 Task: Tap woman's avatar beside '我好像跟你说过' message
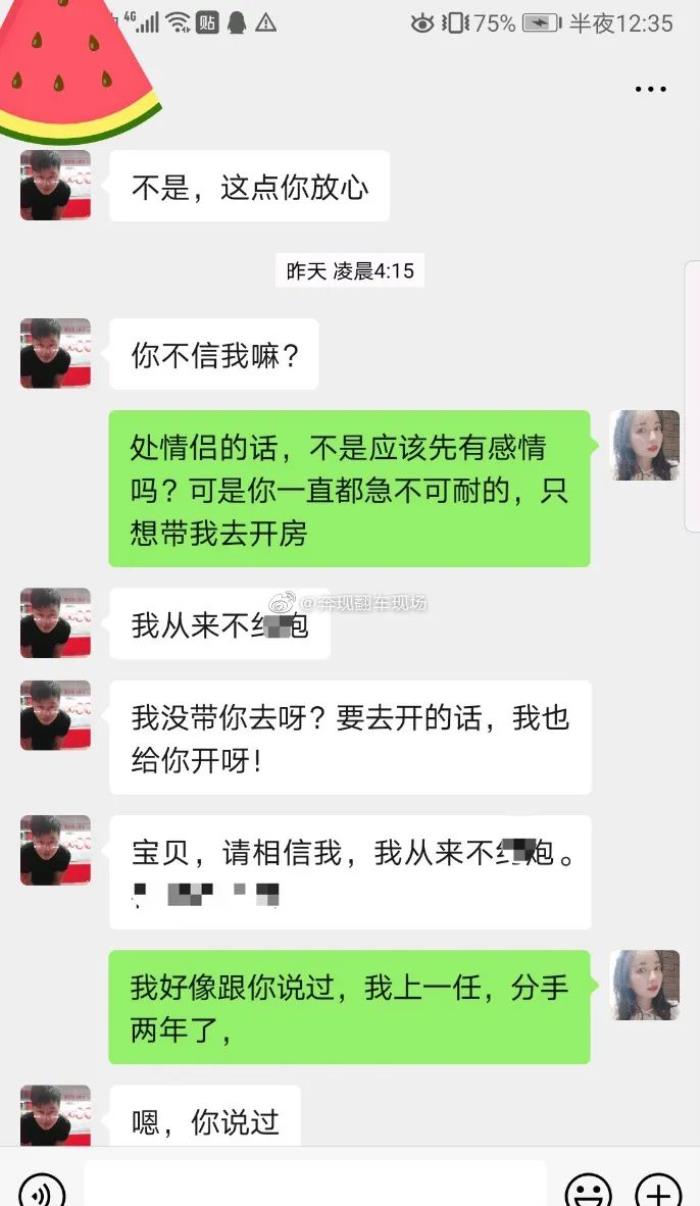pos(645,985)
